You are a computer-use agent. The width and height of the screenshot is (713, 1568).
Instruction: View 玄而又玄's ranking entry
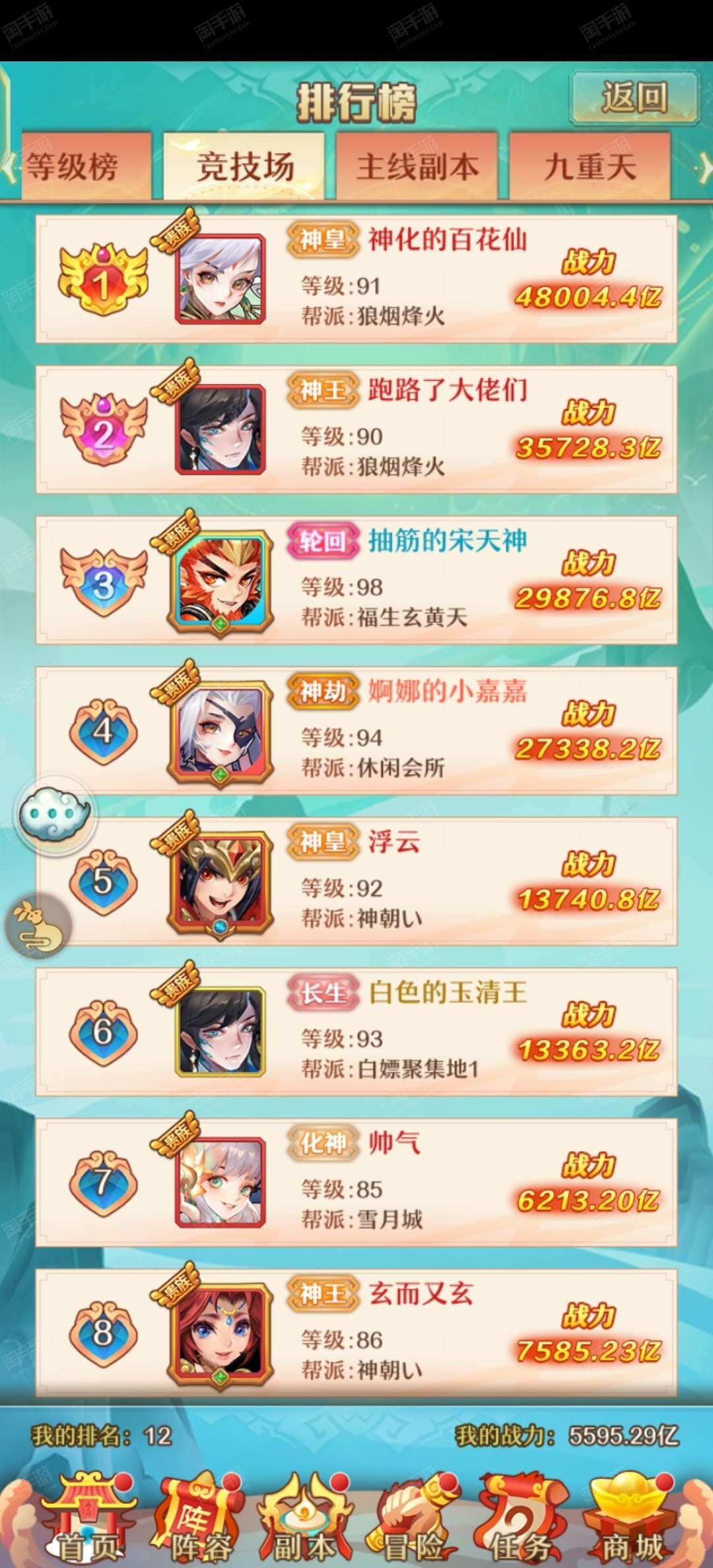tap(356, 1332)
